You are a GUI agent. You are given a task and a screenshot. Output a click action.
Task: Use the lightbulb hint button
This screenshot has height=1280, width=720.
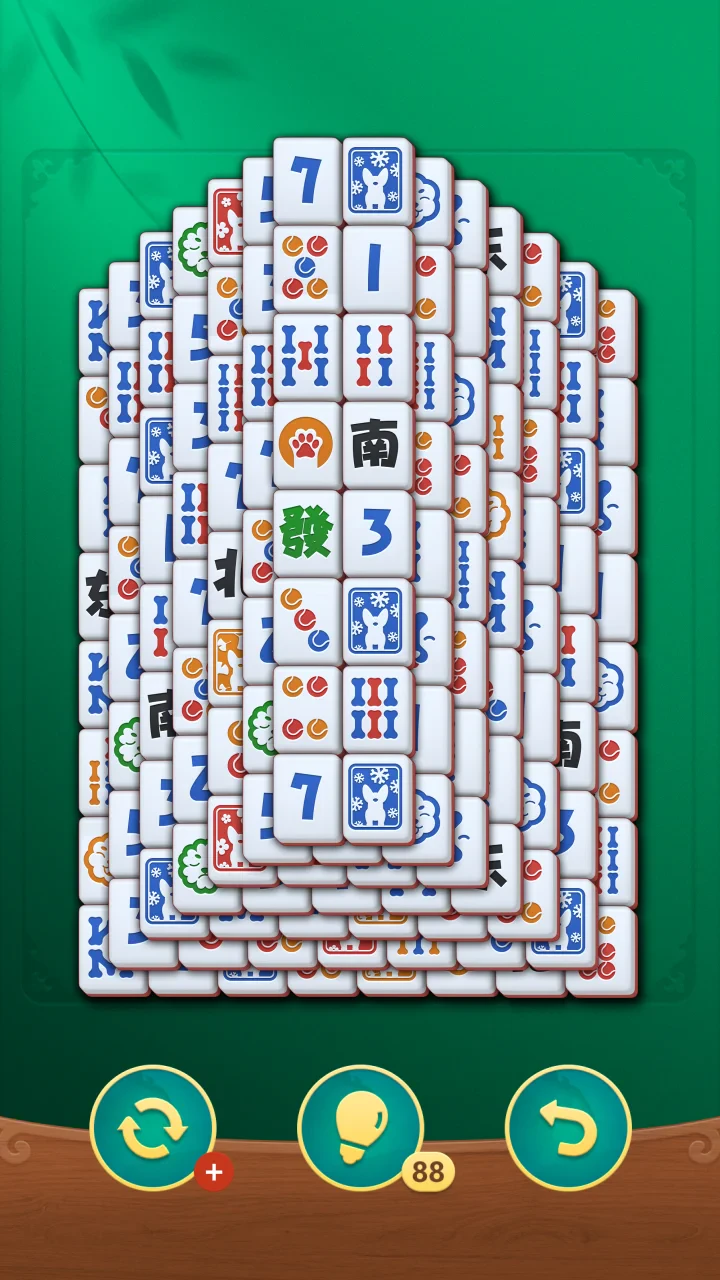click(360, 1128)
